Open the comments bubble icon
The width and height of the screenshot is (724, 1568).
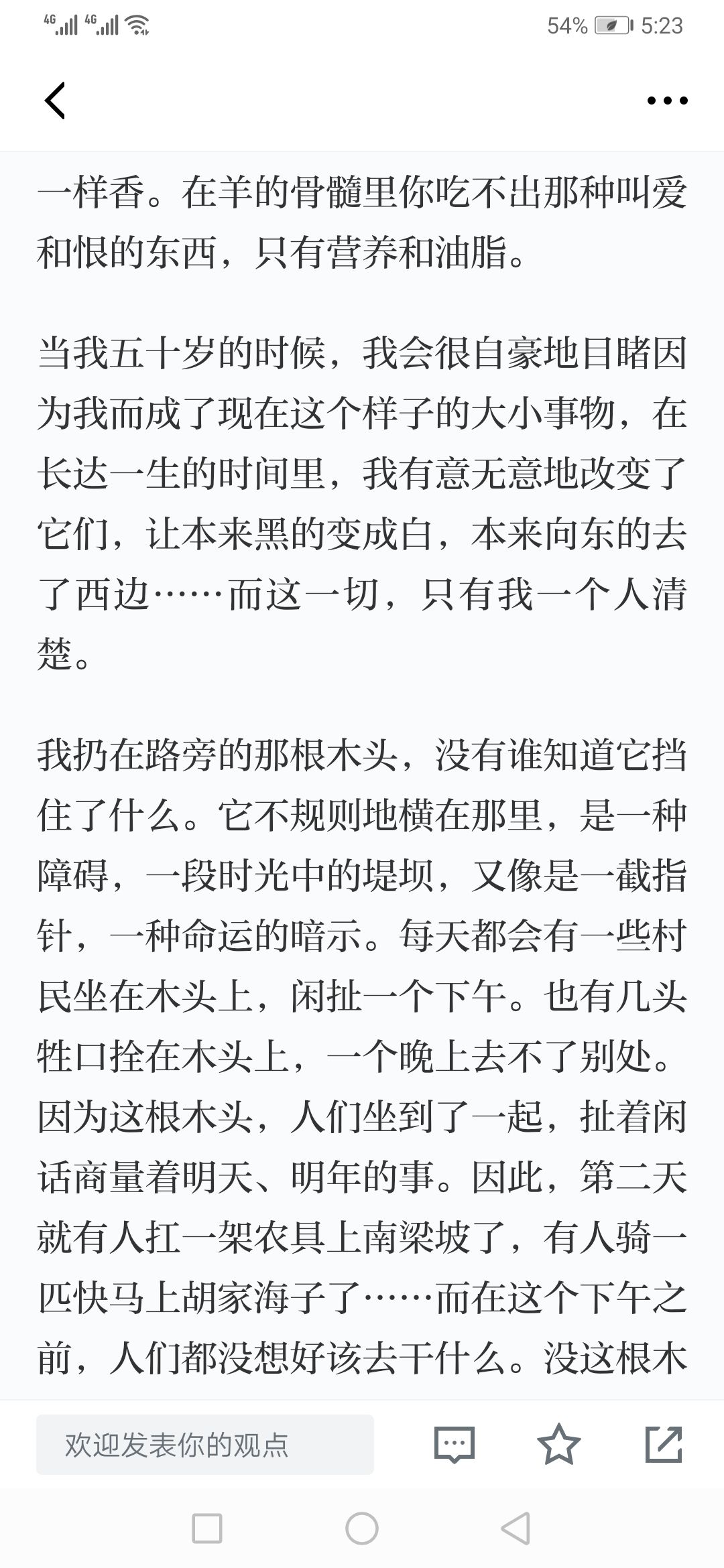(455, 1444)
